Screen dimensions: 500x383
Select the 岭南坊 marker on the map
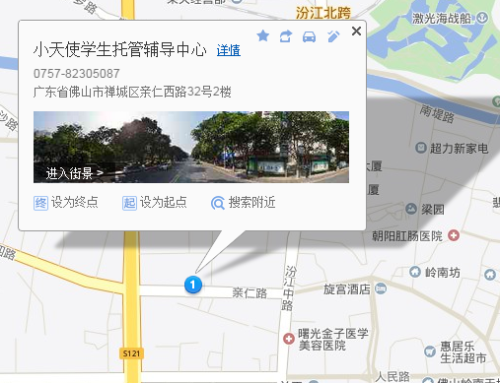pos(435,272)
